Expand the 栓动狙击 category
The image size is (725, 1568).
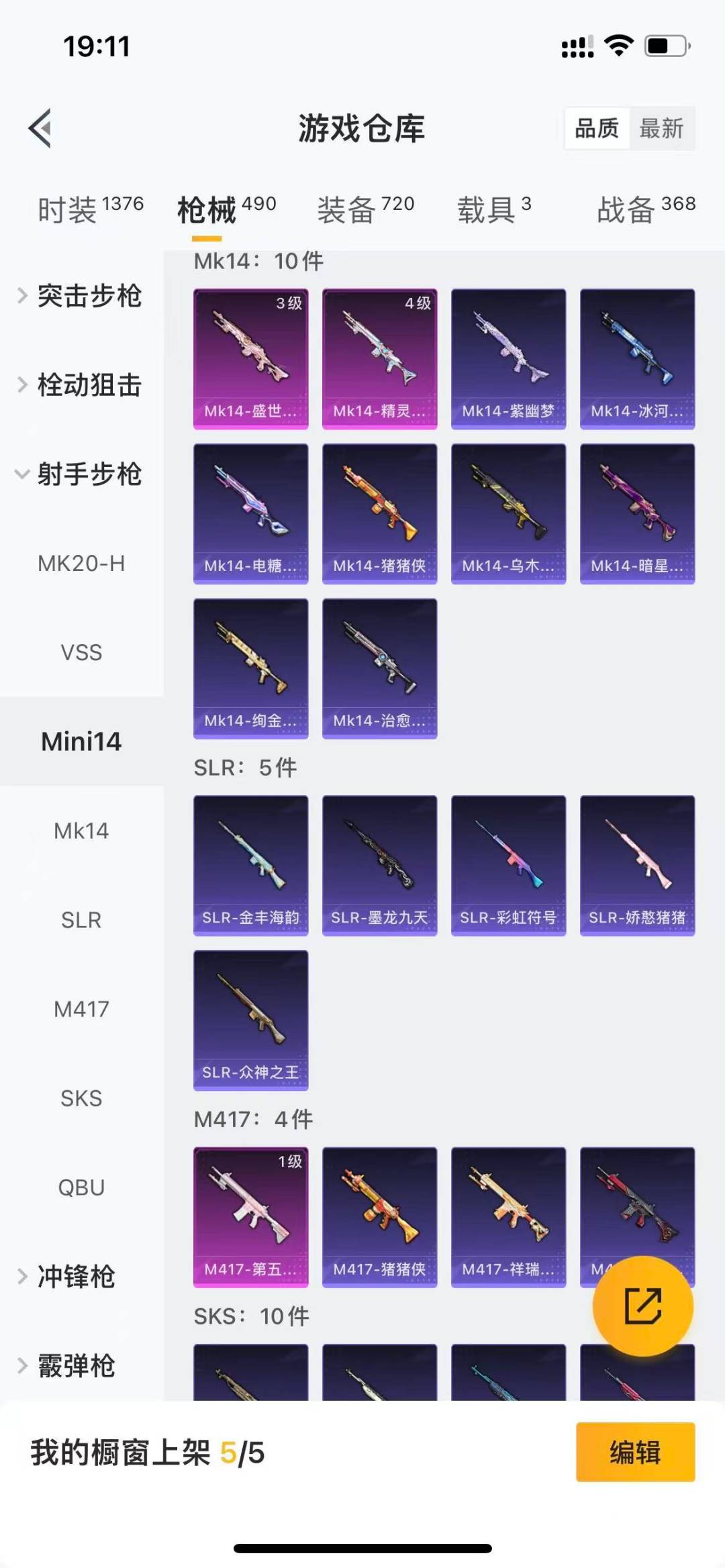[82, 385]
